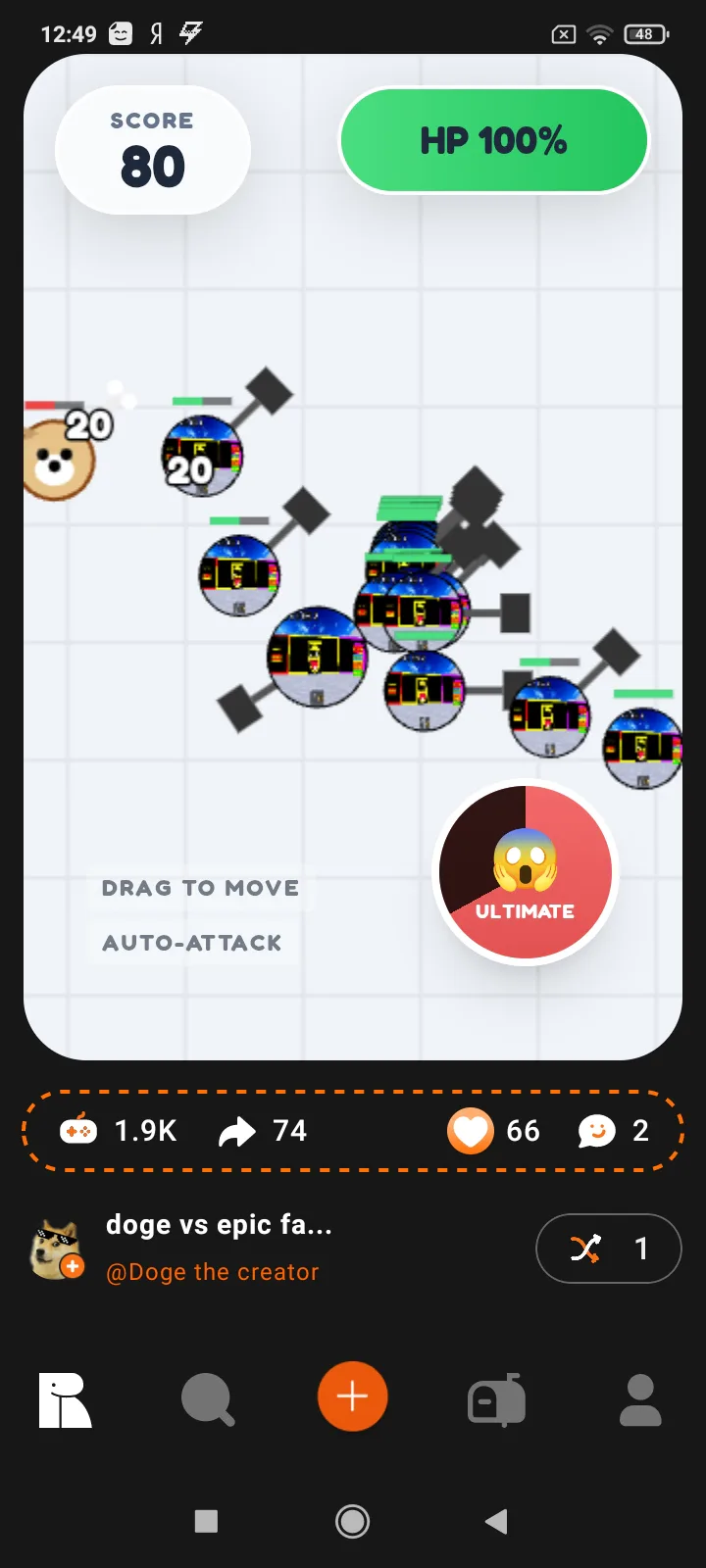Open the search tab
This screenshot has width=706, height=1568.
tap(208, 1399)
